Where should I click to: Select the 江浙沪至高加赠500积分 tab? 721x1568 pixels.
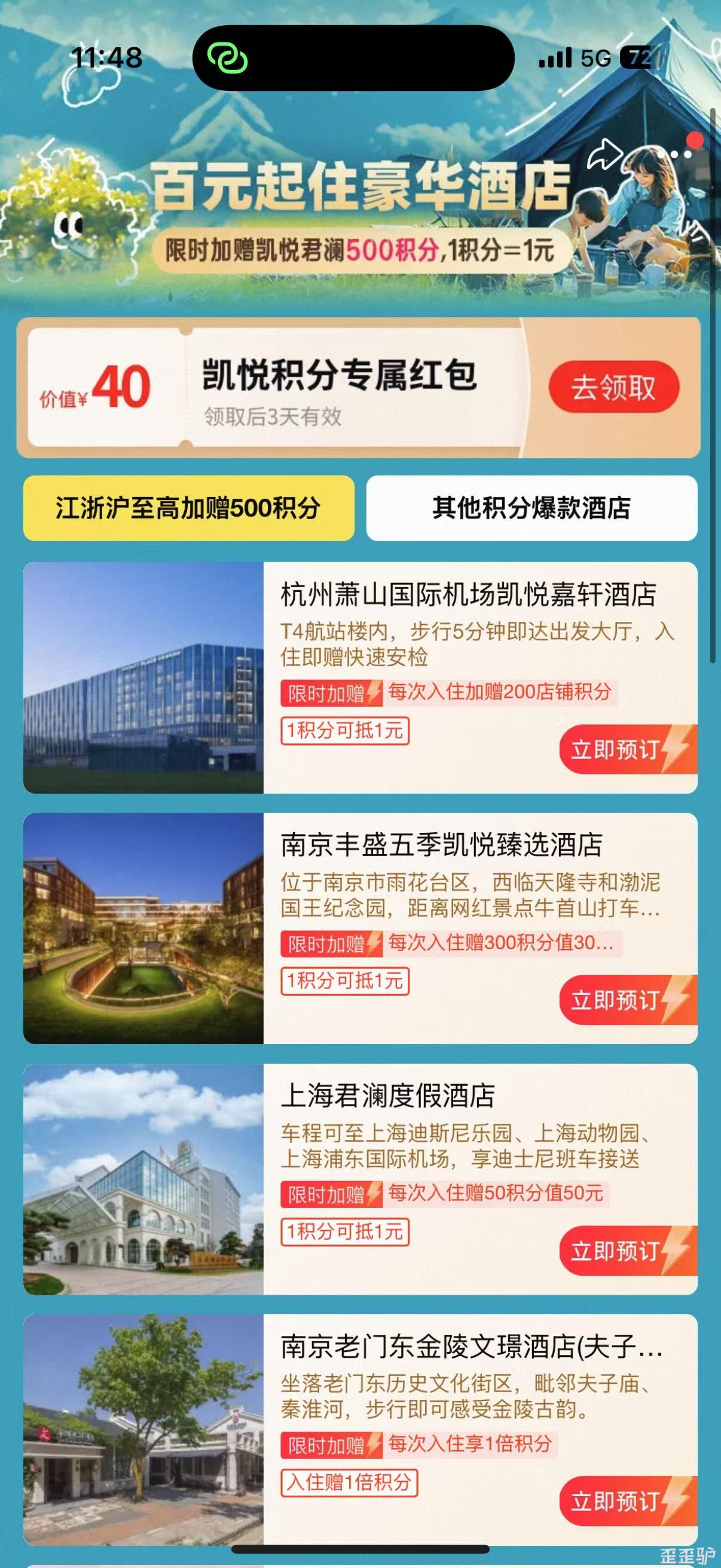coord(188,508)
